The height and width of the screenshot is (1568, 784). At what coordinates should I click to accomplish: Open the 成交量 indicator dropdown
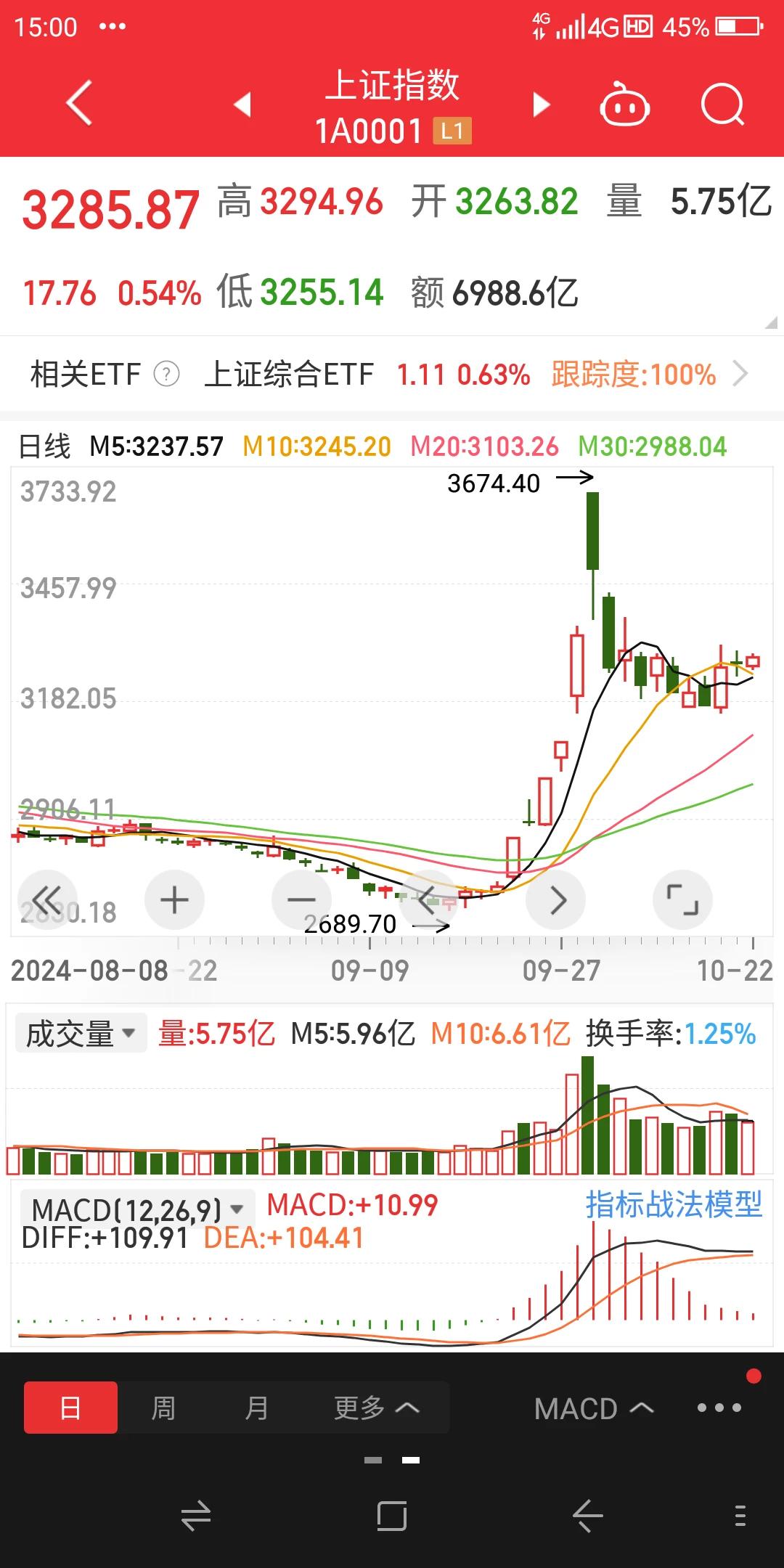(x=81, y=1033)
